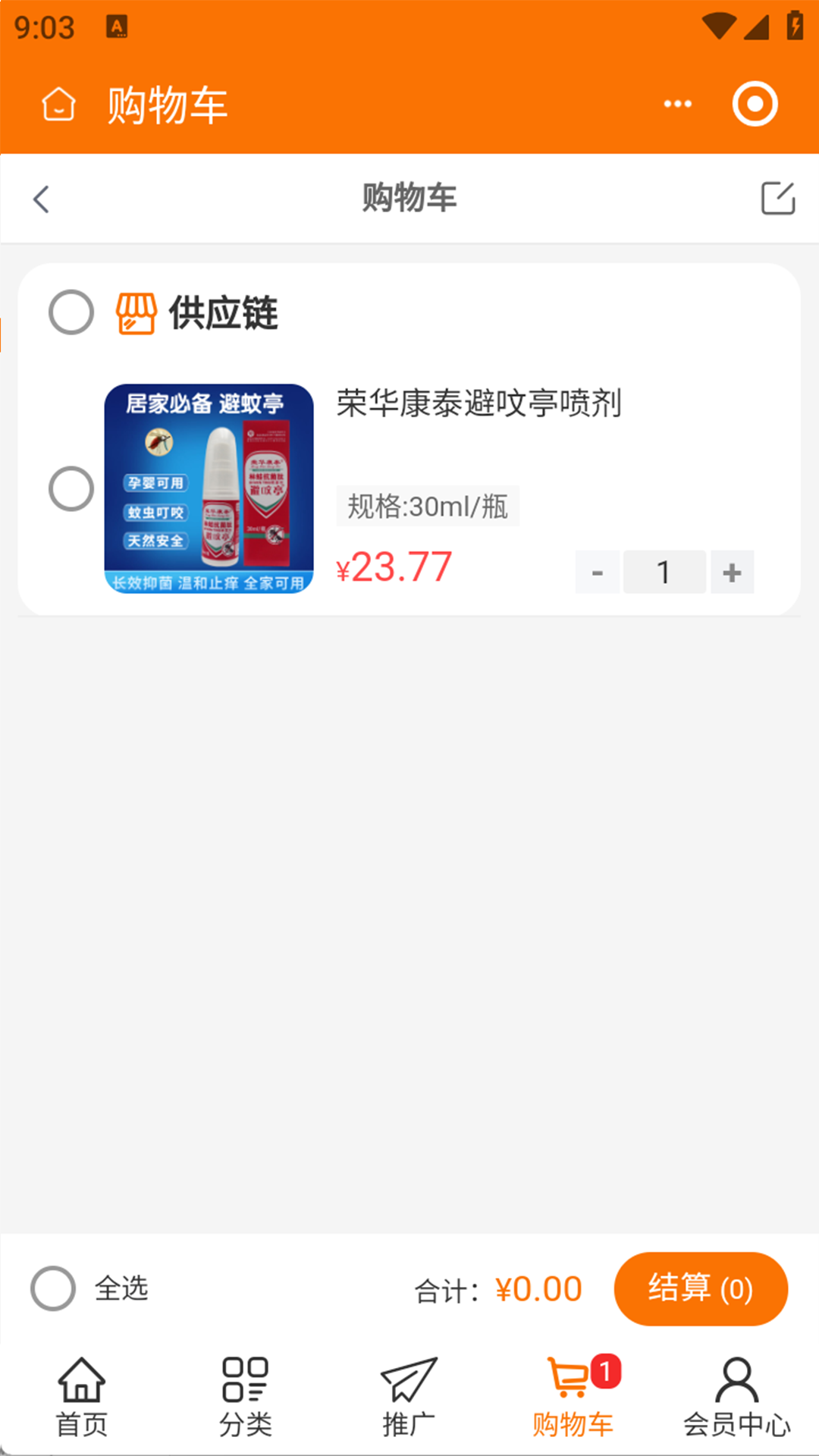Open the 会员中心 tab
The height and width of the screenshot is (1456, 819).
click(x=736, y=1398)
